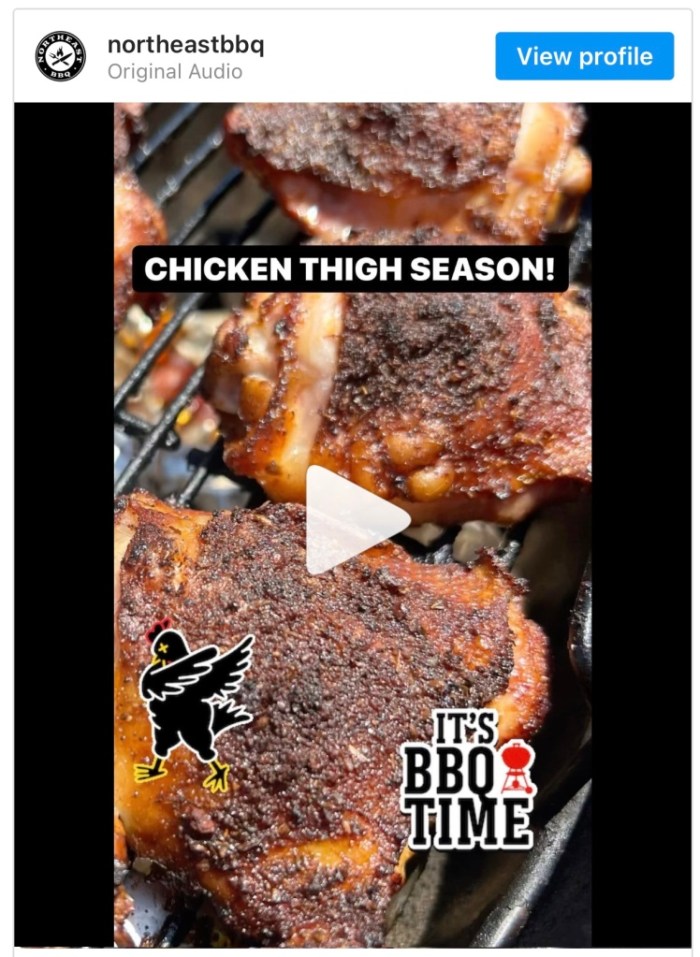
Task: Tap the View profile button
Action: coord(584,56)
